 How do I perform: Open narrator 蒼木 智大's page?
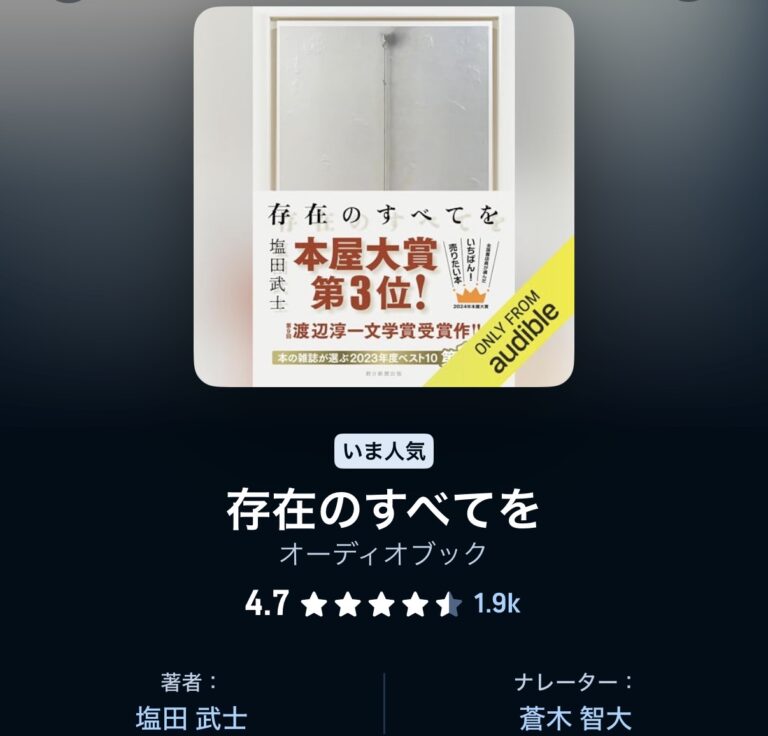[575, 718]
